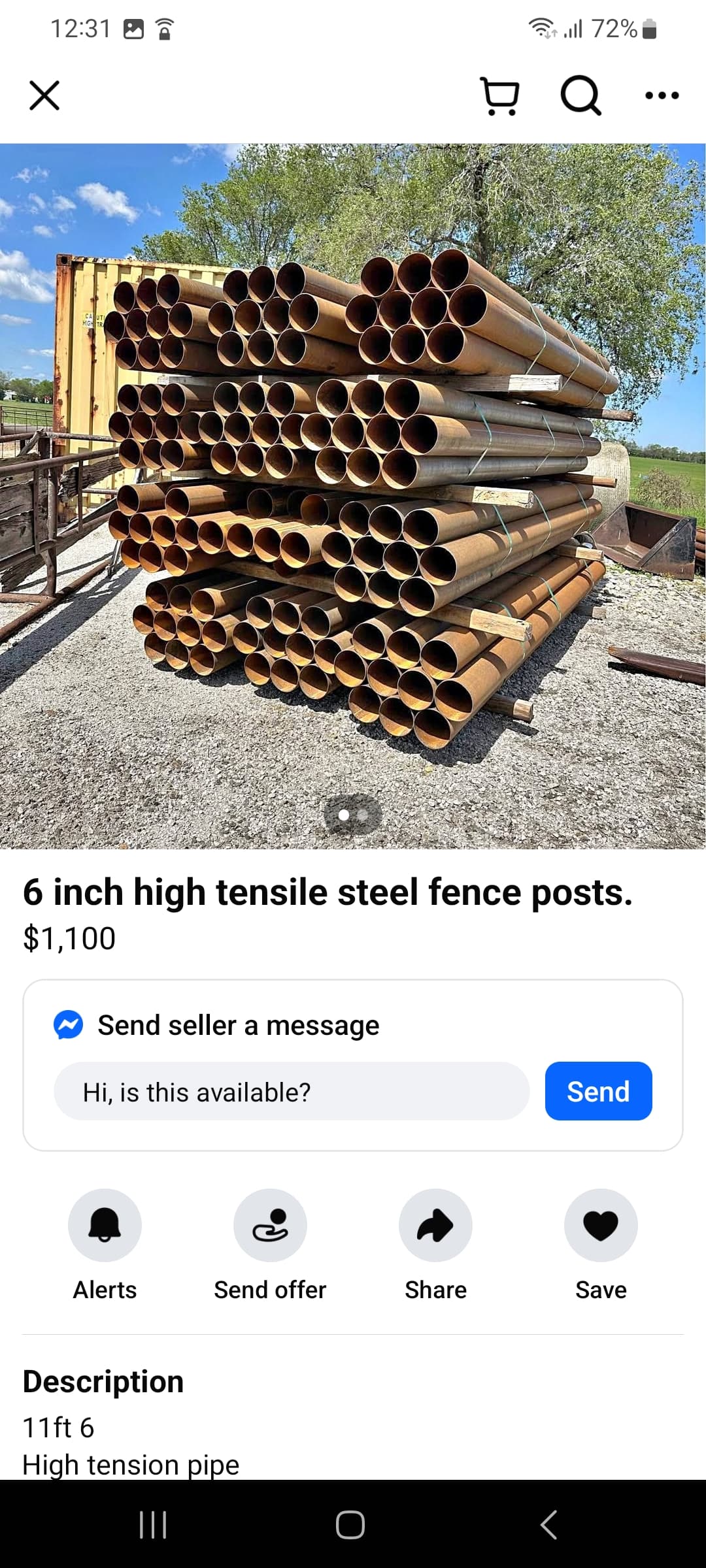706x1568 pixels.
Task: Share this fence posts listing
Action: click(435, 1226)
